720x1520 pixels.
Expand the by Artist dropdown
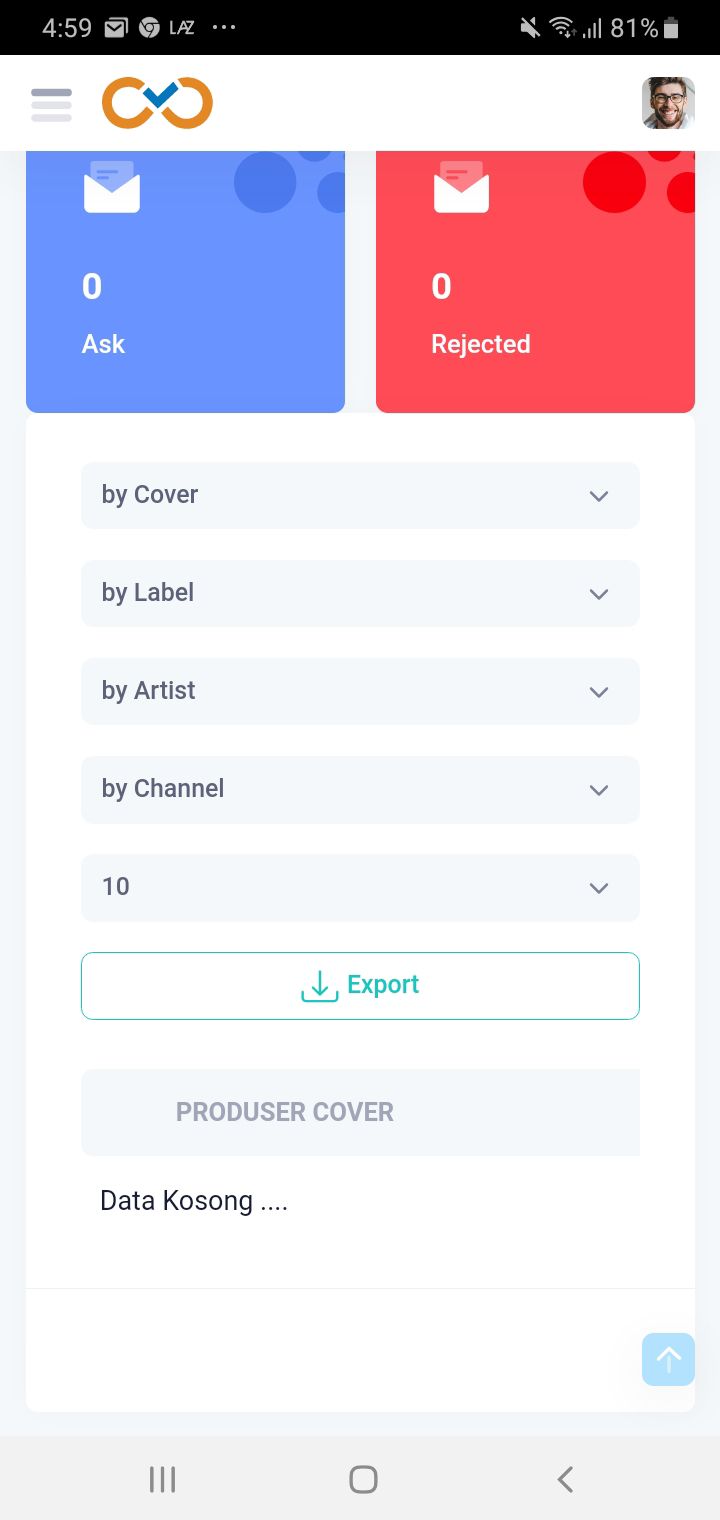coord(360,691)
